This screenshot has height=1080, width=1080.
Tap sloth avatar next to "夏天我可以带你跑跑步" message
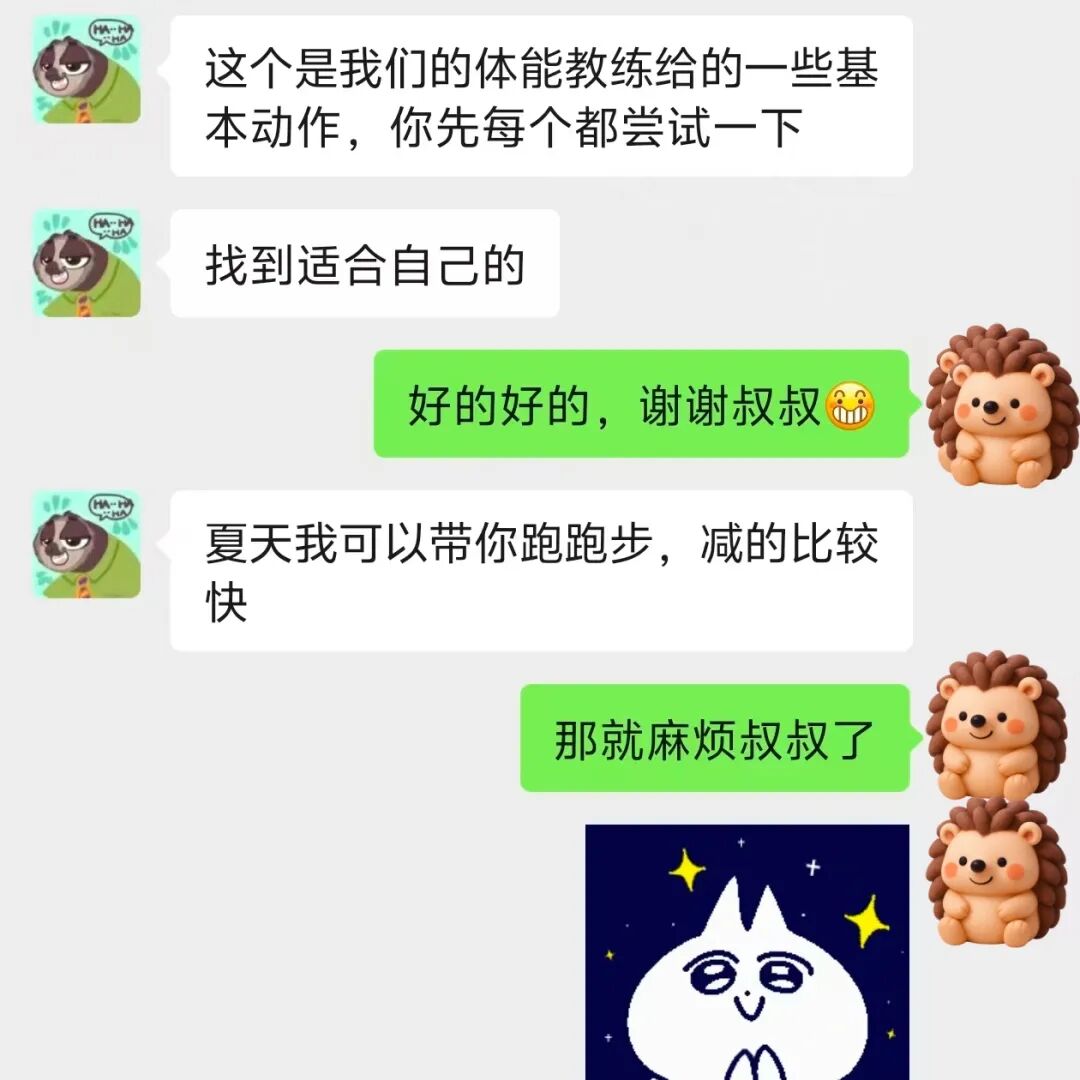pos(87,545)
